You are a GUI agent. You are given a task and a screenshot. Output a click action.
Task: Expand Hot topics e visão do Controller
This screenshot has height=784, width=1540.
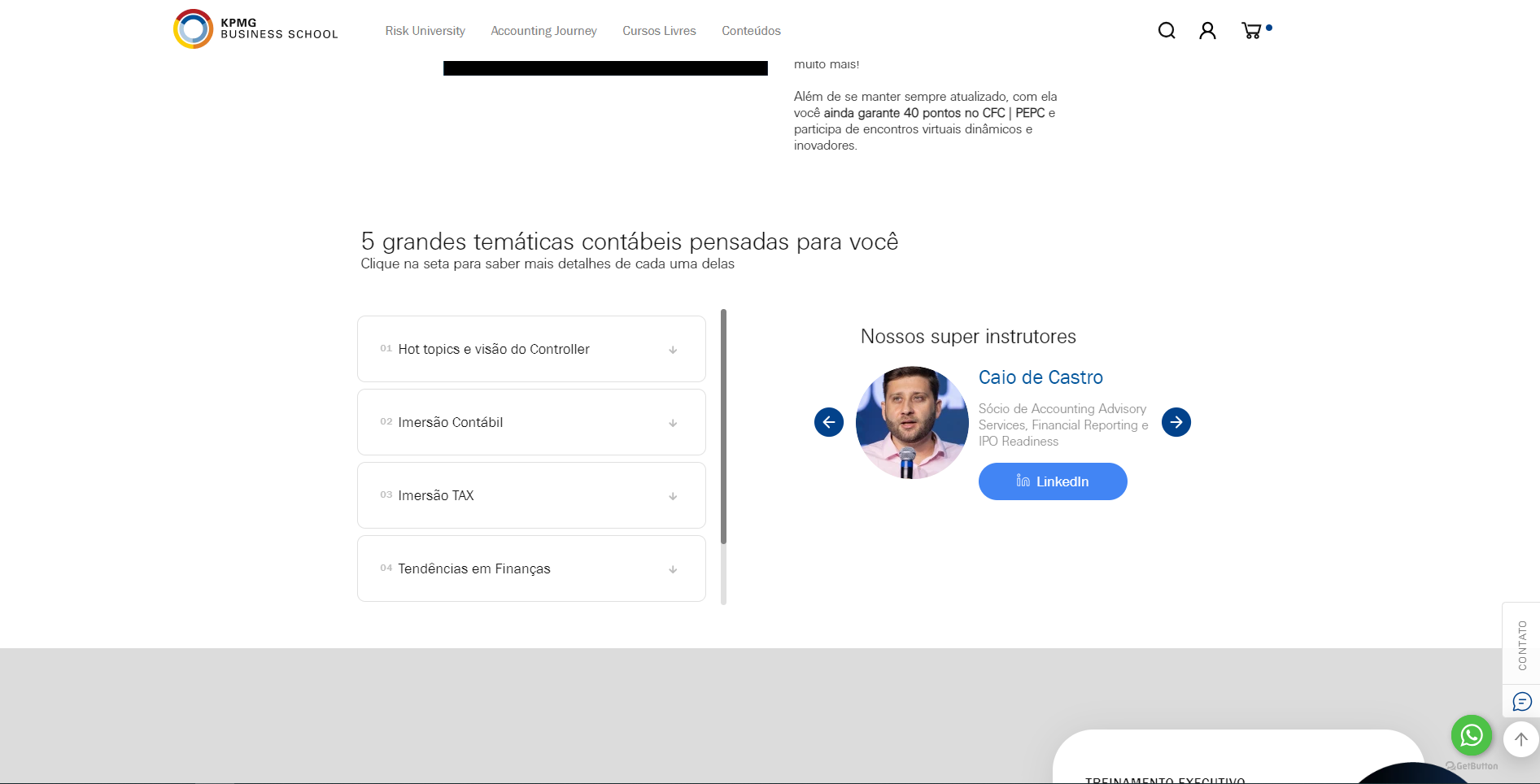(x=673, y=350)
